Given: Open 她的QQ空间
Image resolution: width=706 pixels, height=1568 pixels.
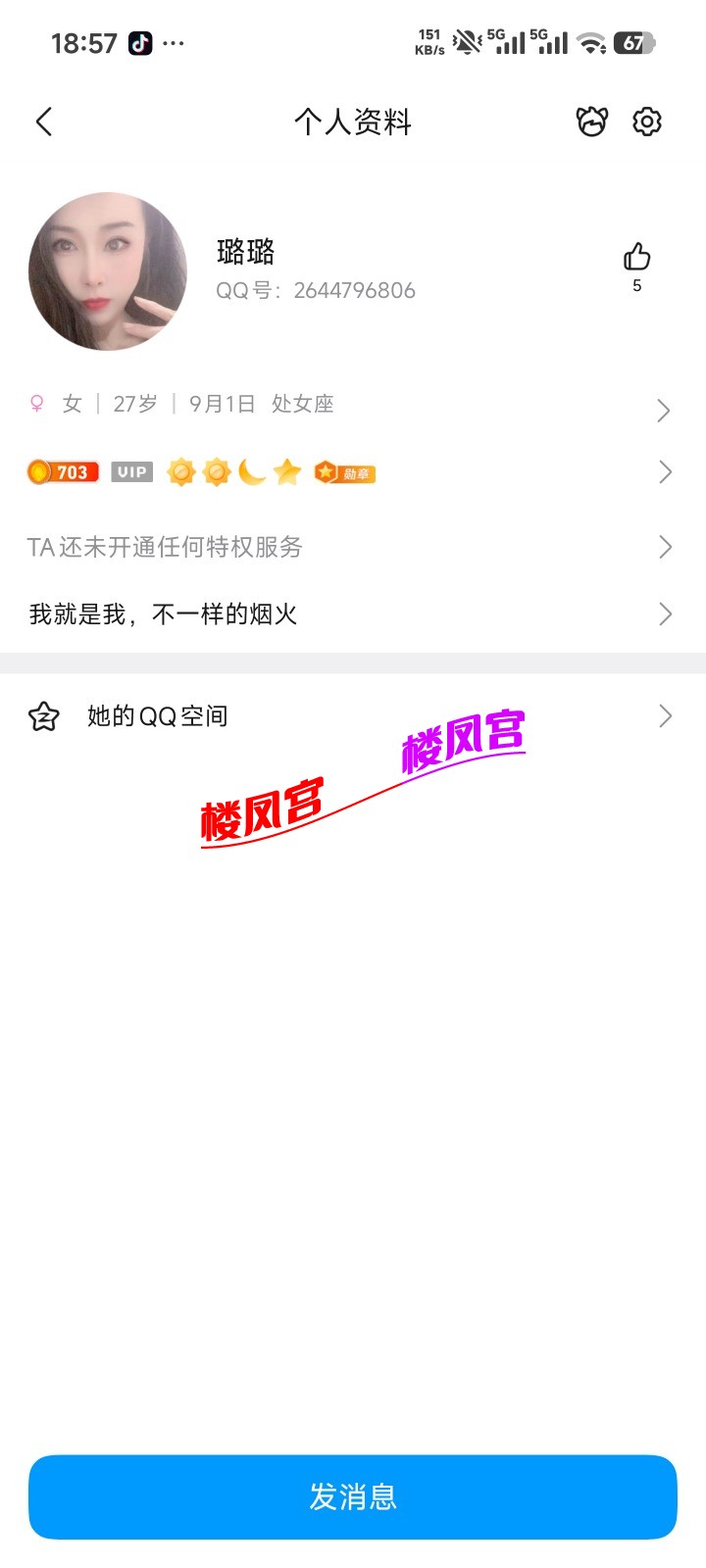Looking at the screenshot, I should 351,716.
